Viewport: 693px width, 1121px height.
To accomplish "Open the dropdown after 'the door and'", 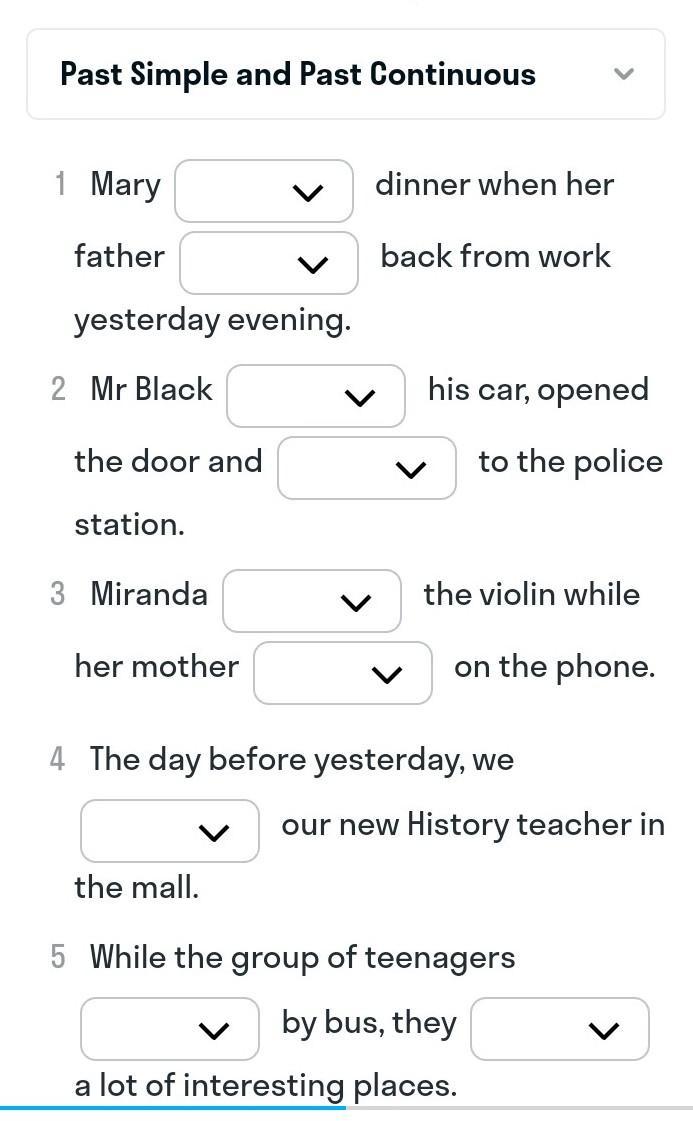I will click(x=367, y=468).
